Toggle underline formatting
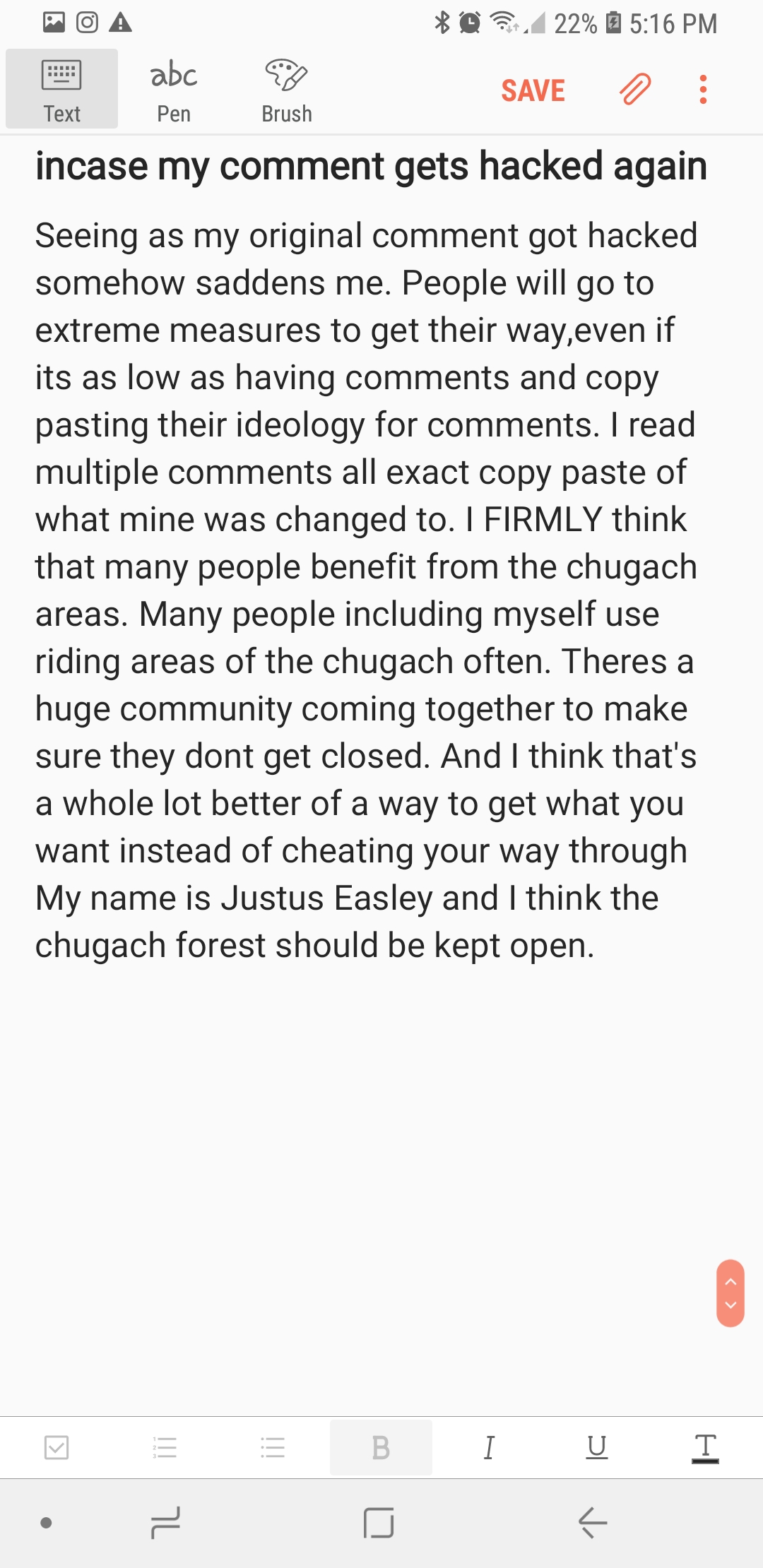This screenshot has height=1568, width=763. (597, 1447)
